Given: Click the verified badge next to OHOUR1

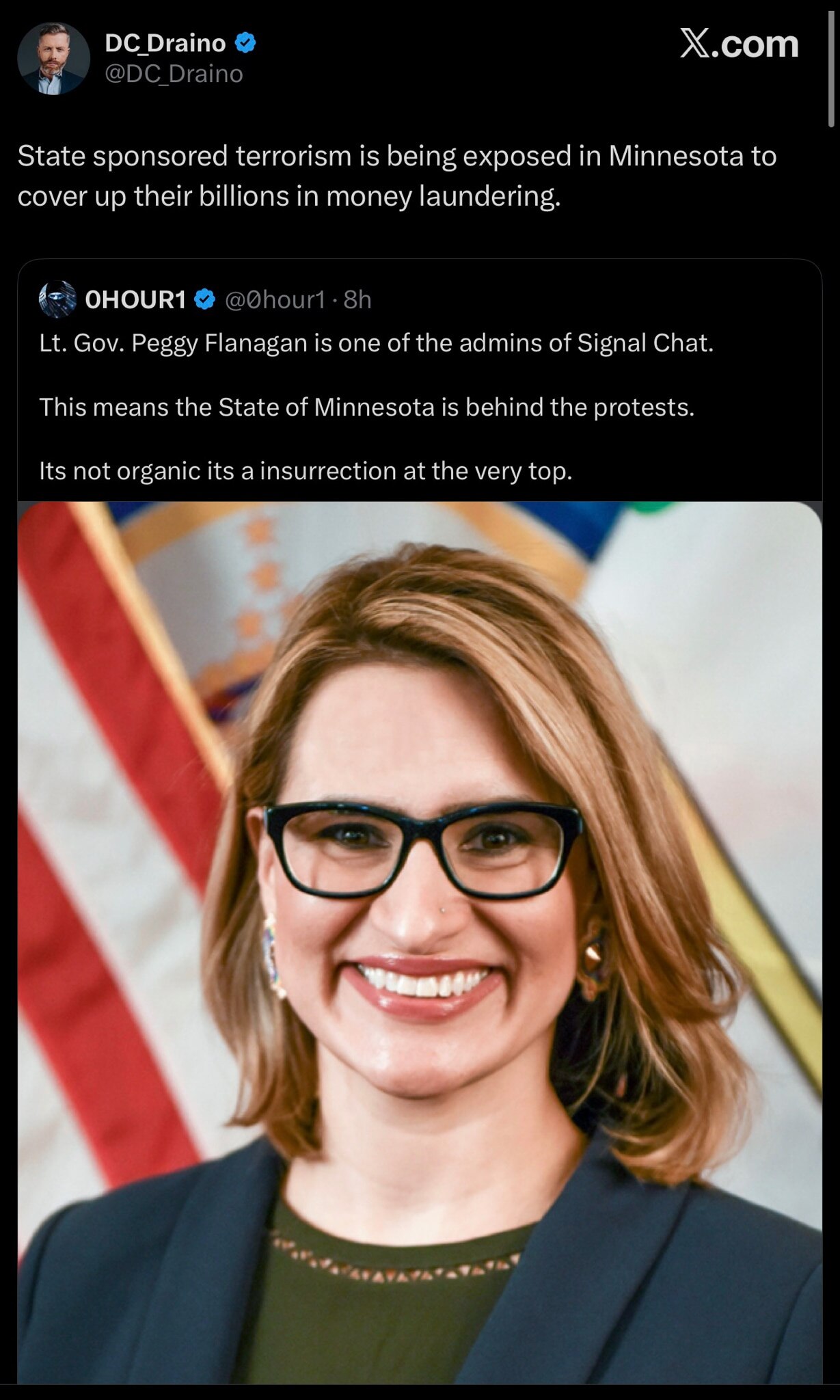Looking at the screenshot, I should (x=203, y=299).
